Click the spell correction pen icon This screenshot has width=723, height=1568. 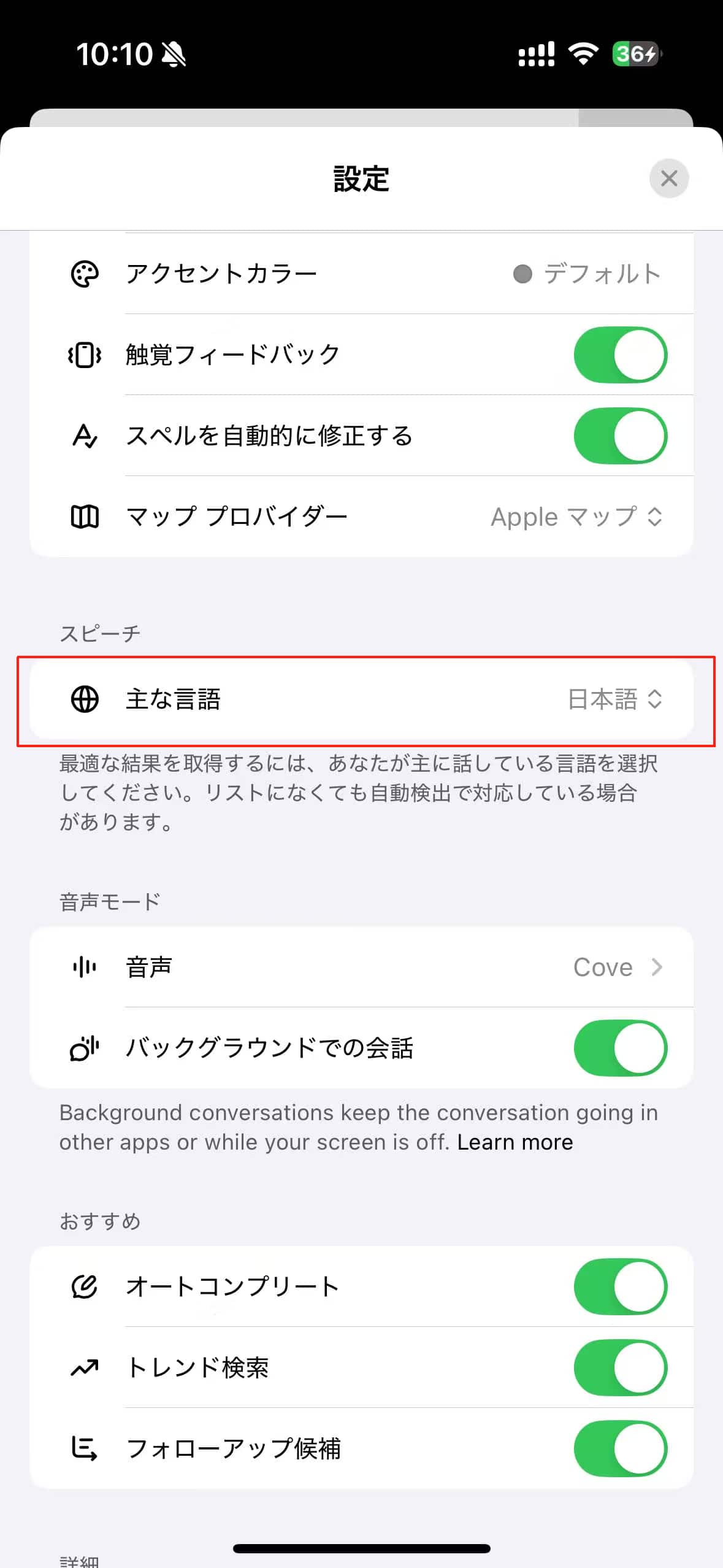coord(85,436)
